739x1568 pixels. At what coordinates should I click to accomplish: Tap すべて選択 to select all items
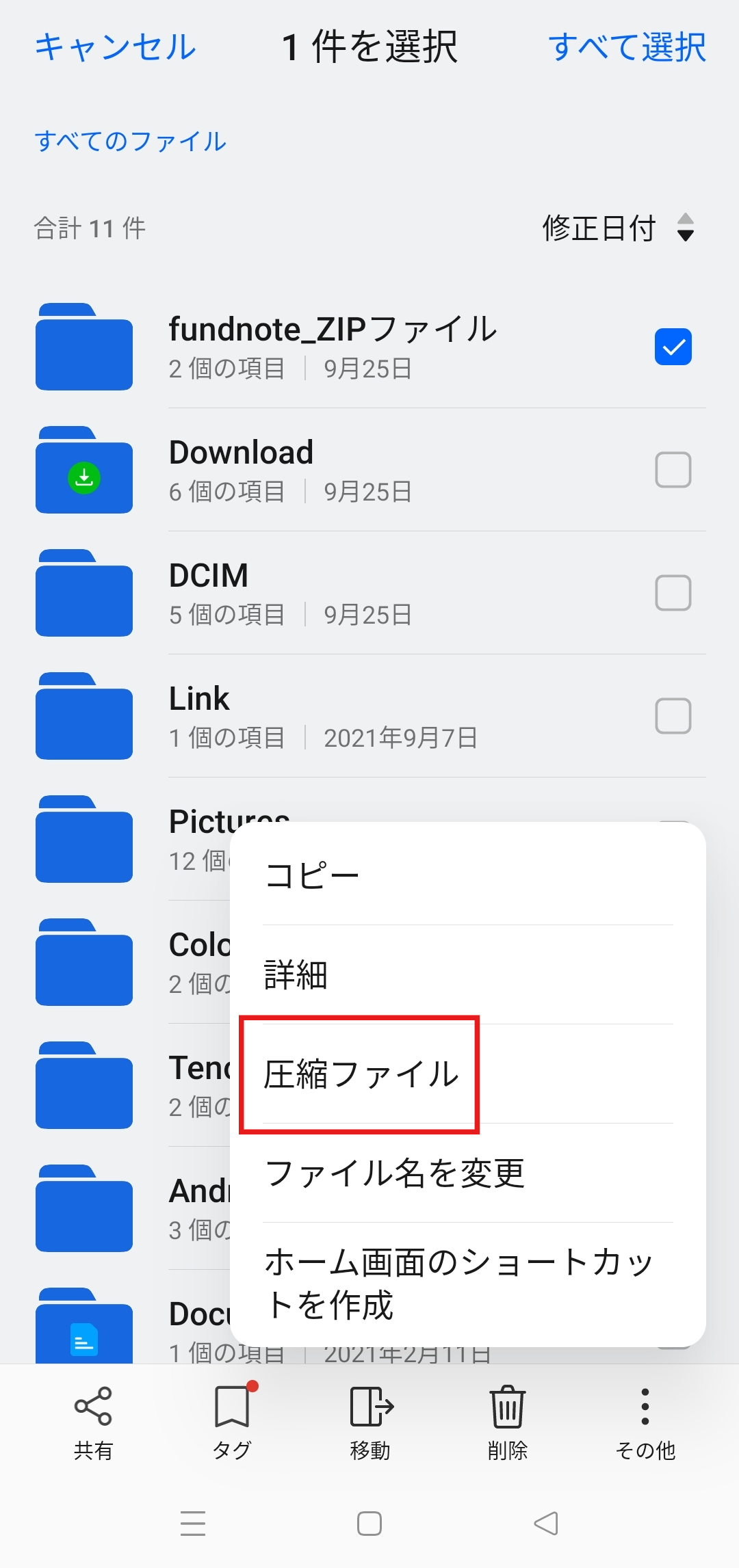pos(627,46)
